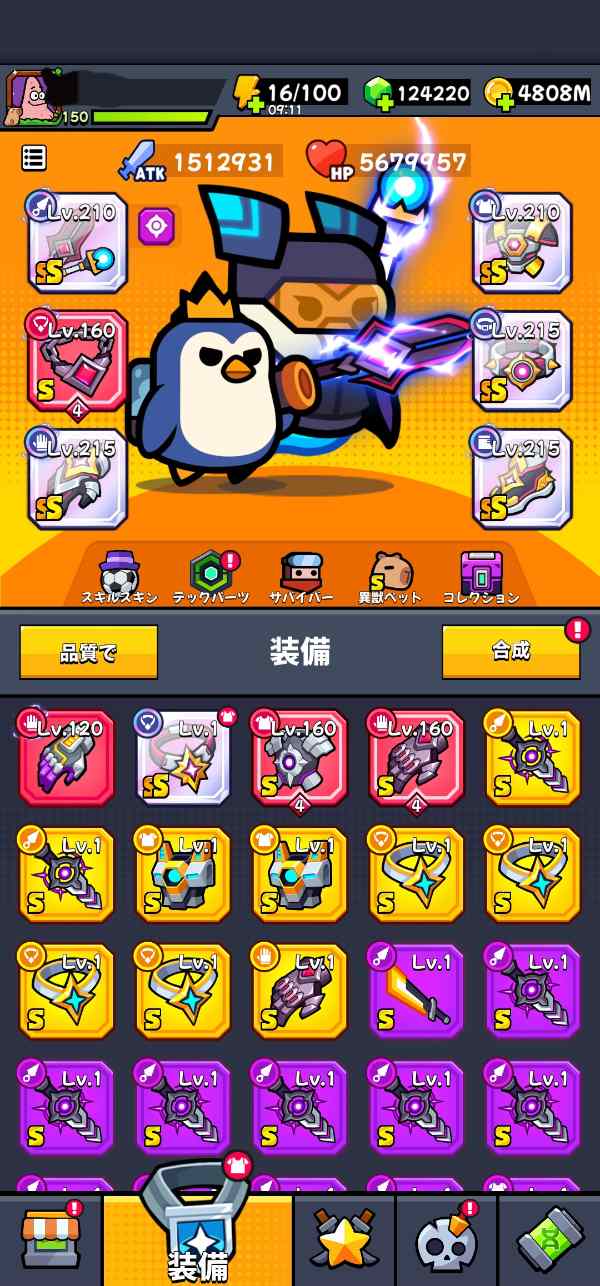Open スキルスキン menu

pyautogui.click(x=120, y=577)
